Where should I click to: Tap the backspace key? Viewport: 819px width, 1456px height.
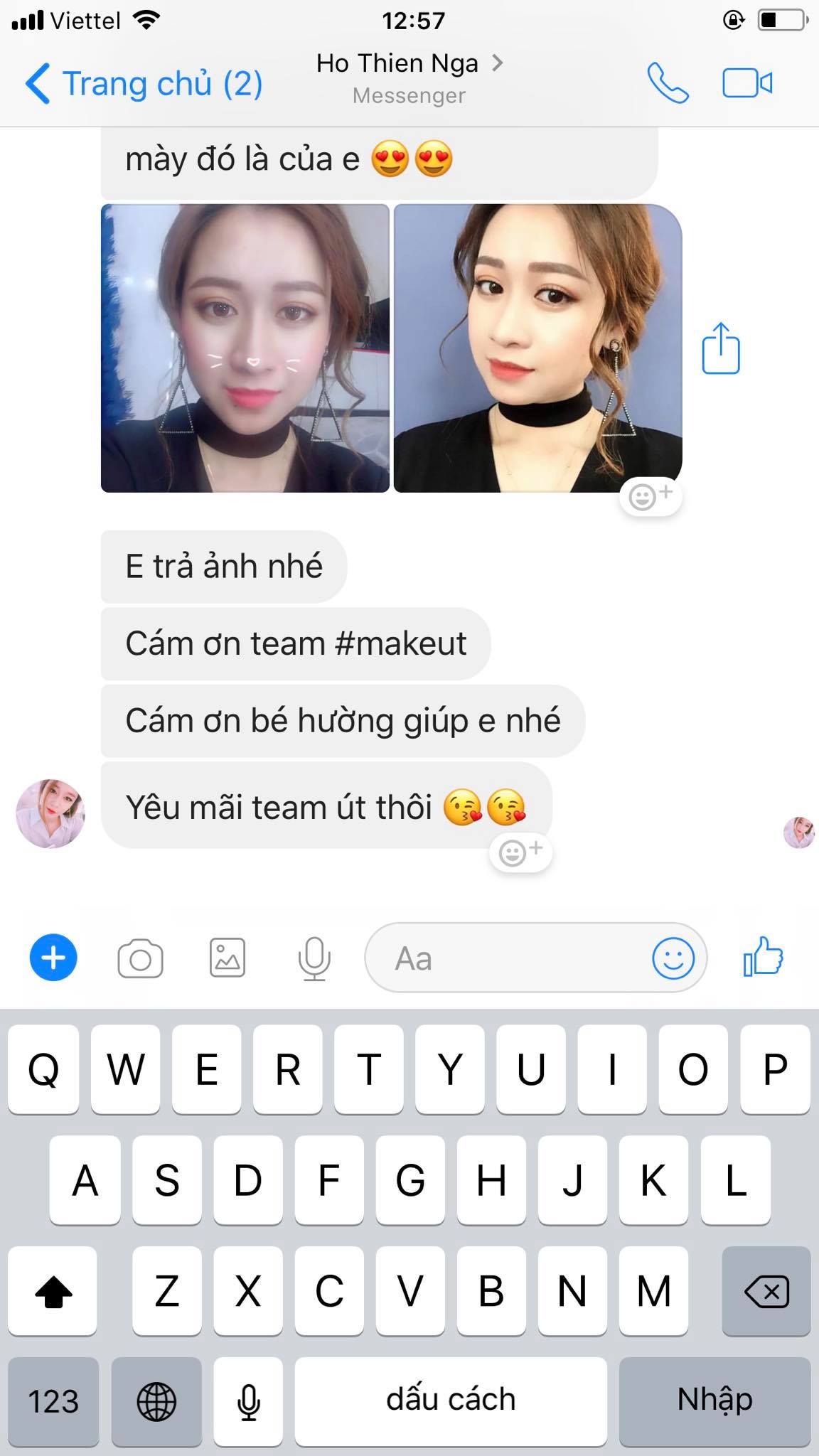pyautogui.click(x=766, y=1290)
